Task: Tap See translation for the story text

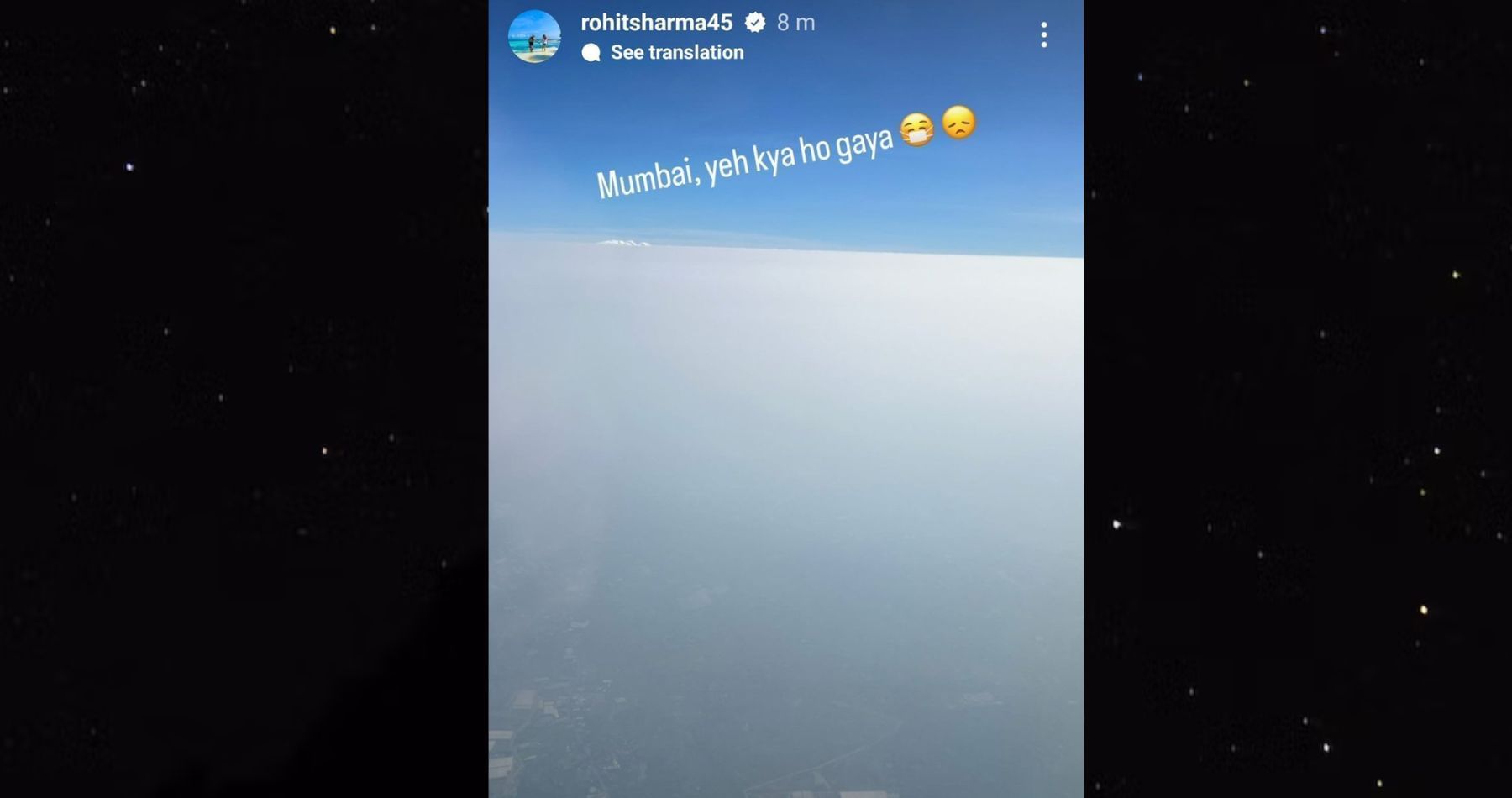Action: tap(676, 53)
